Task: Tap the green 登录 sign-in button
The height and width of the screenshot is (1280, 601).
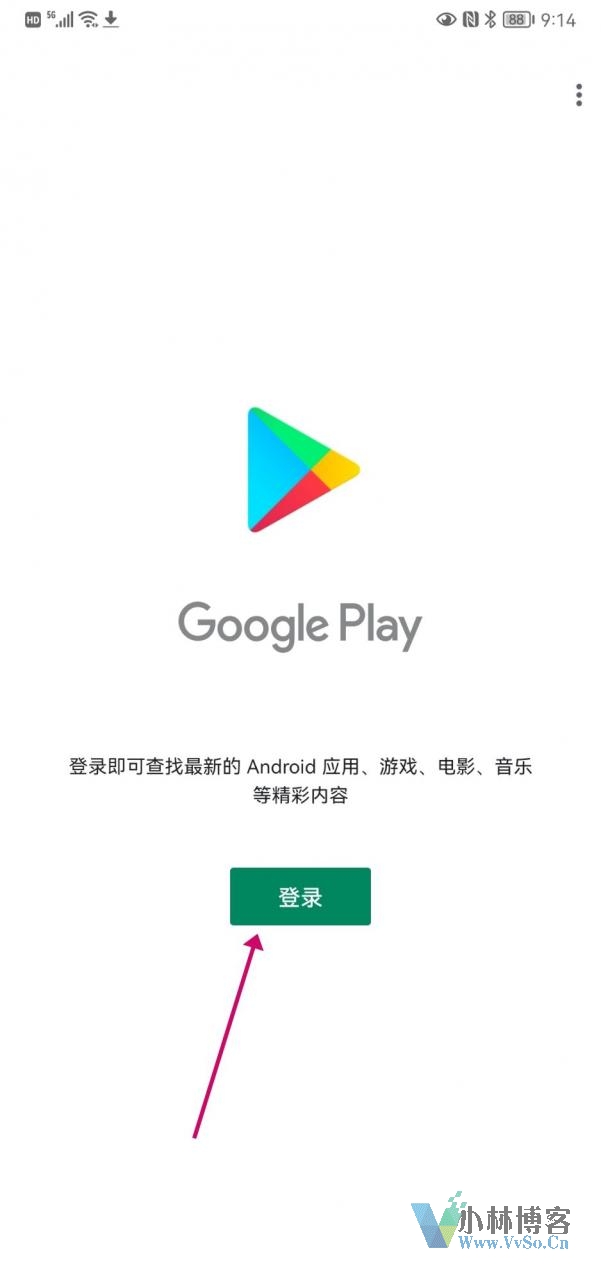Action: click(300, 896)
